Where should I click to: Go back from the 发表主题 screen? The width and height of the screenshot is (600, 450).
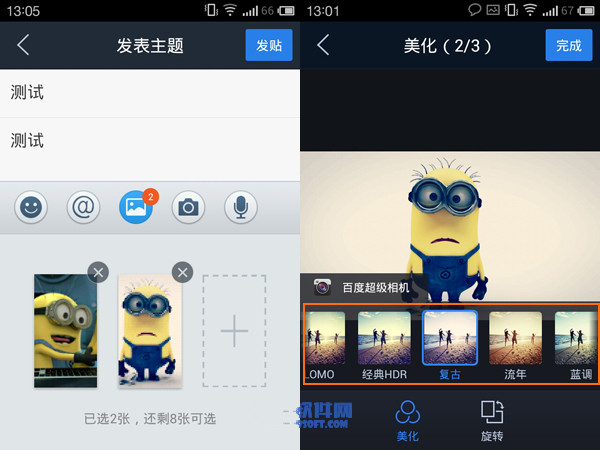[x=23, y=46]
